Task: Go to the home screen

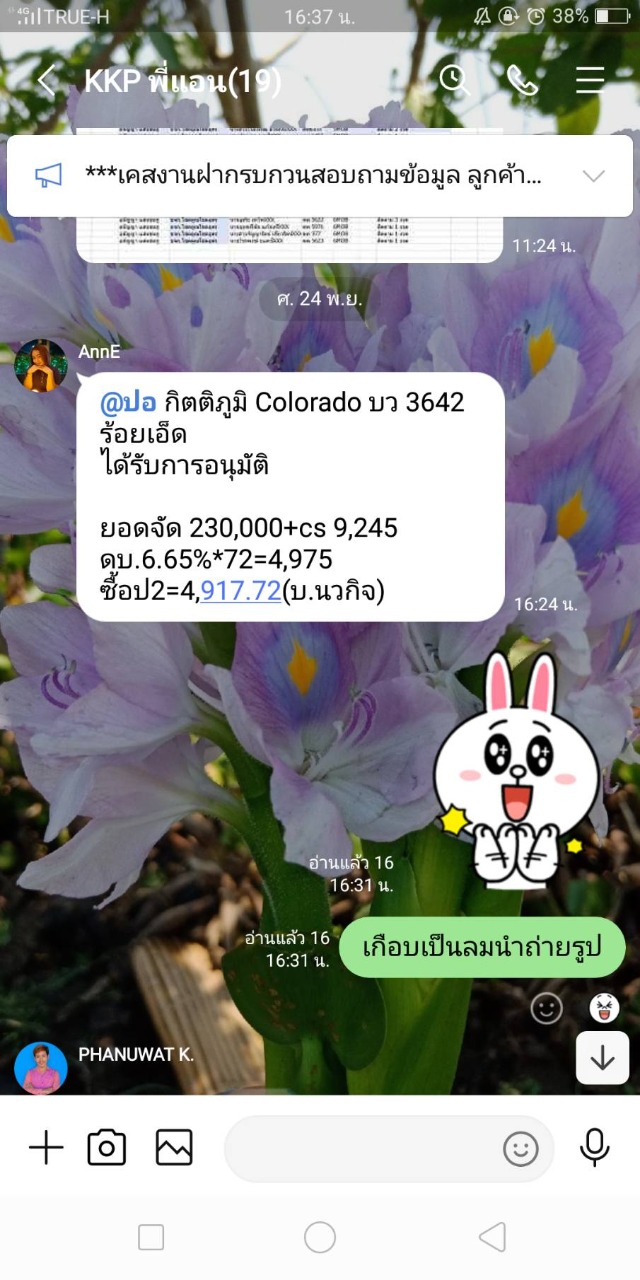Action: [320, 1238]
